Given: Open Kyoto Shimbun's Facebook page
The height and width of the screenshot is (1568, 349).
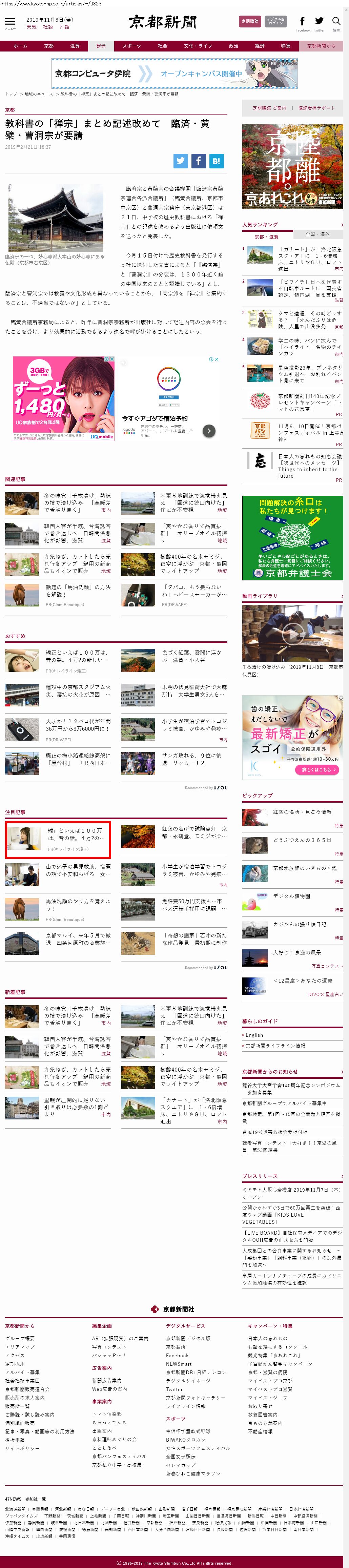Looking at the screenshot, I should [303, 22].
